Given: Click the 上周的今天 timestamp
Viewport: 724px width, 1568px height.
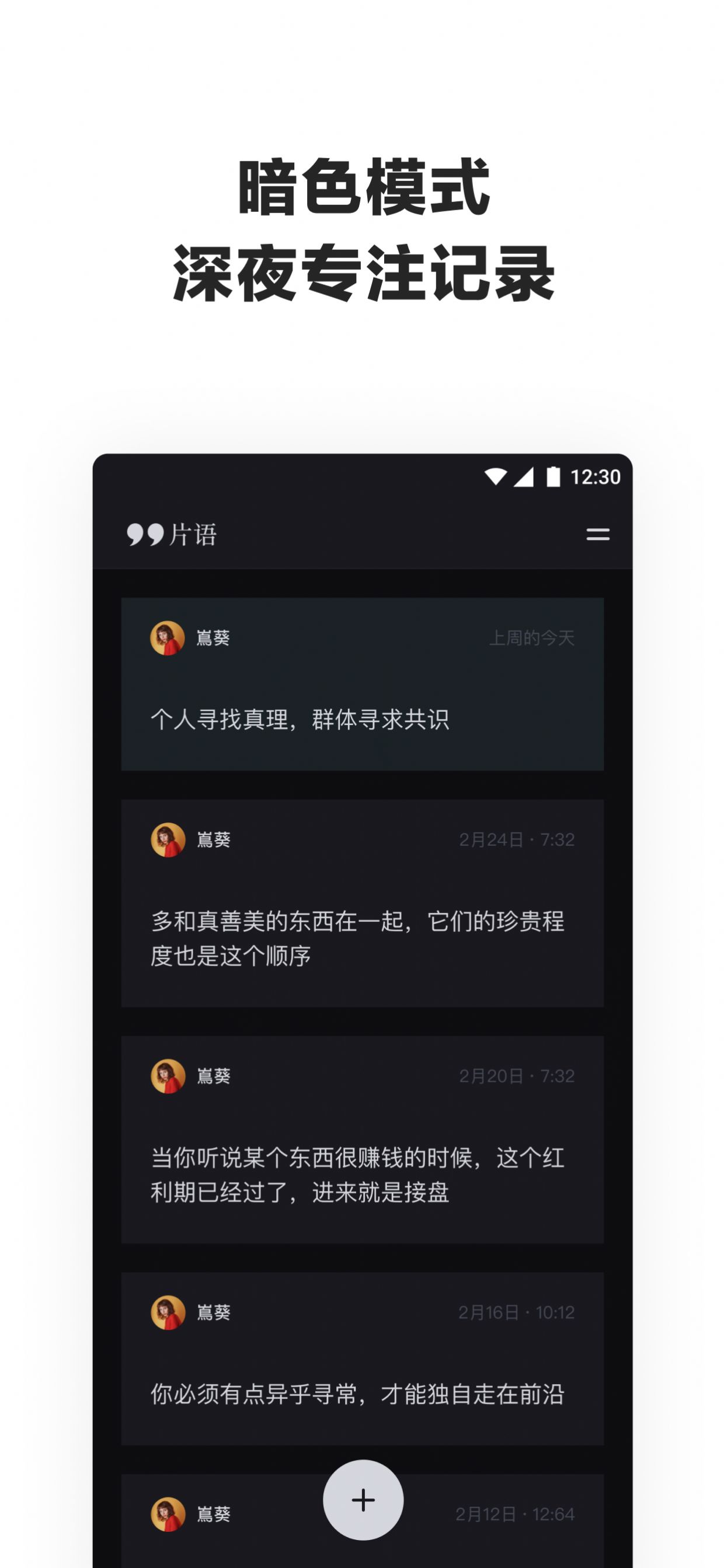Looking at the screenshot, I should 534,638.
